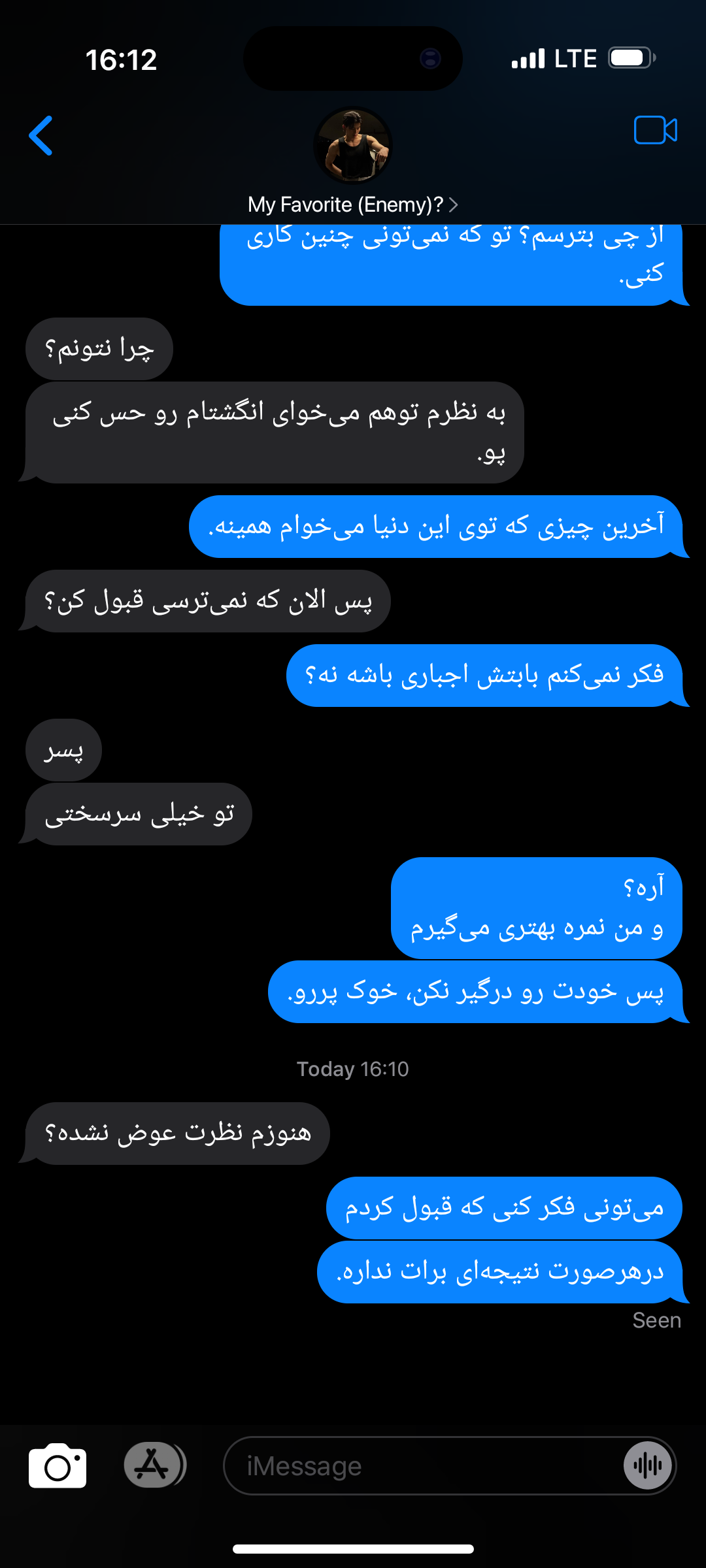Record an audio message

(647, 1465)
